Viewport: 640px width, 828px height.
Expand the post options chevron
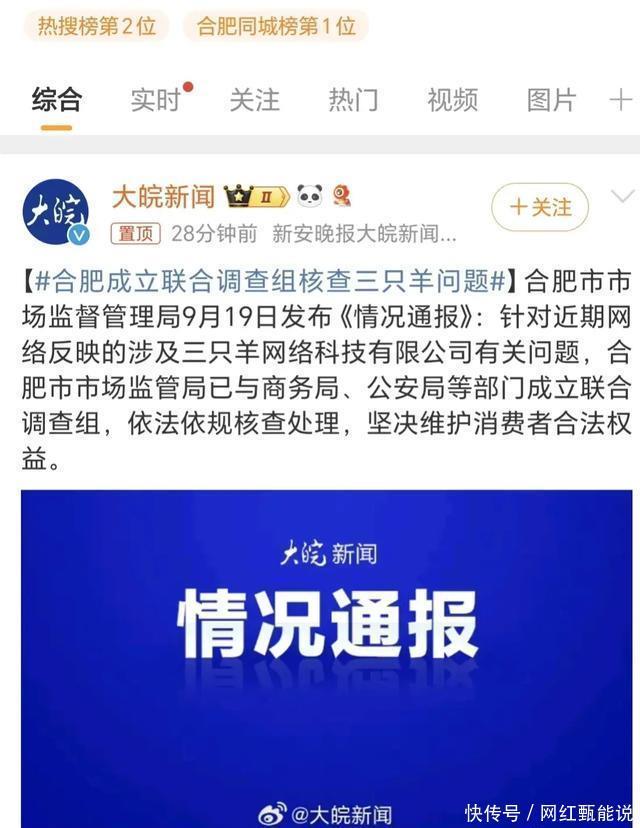[x=623, y=196]
